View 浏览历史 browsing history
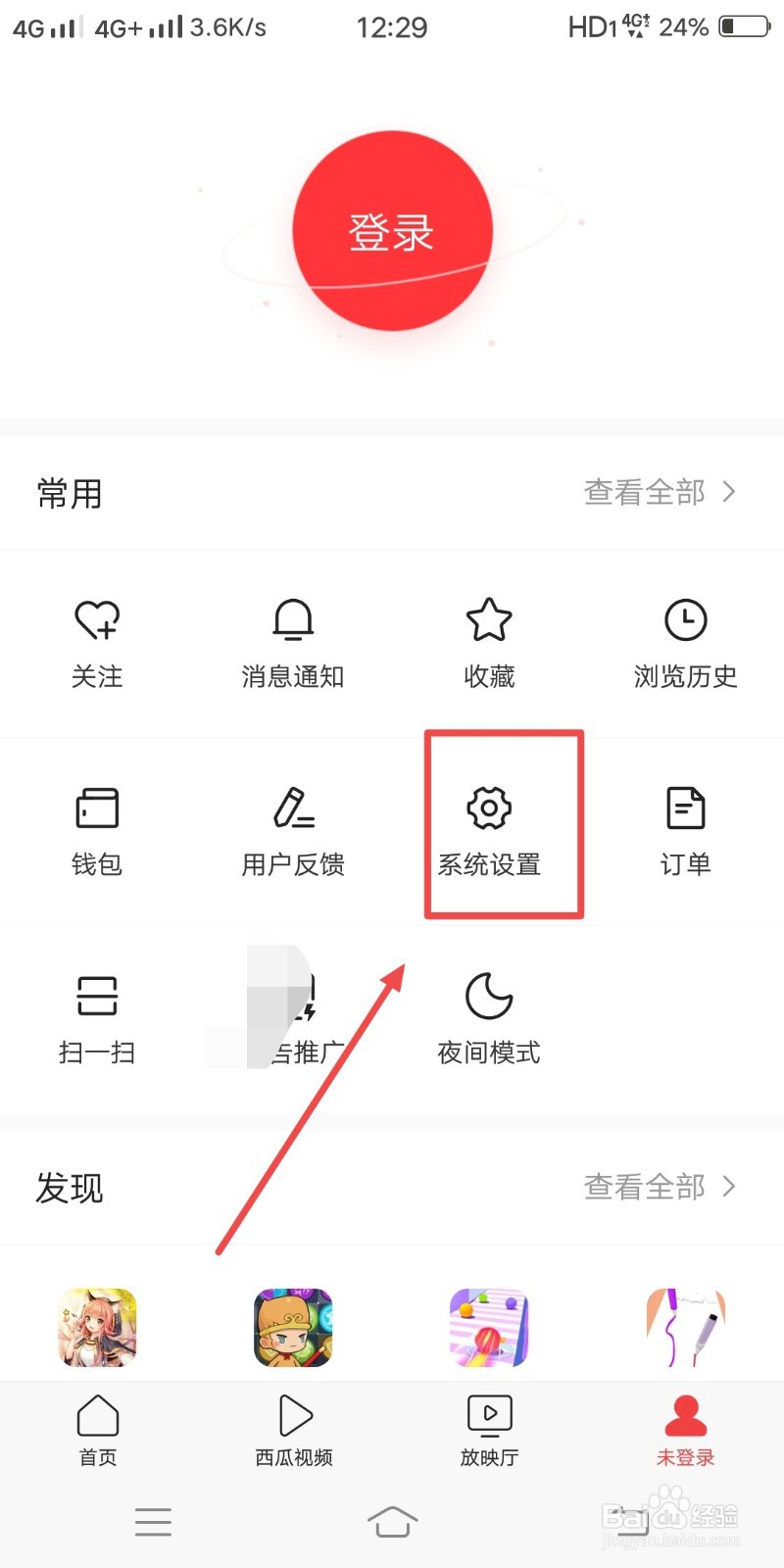The width and height of the screenshot is (784, 1568). point(684,642)
